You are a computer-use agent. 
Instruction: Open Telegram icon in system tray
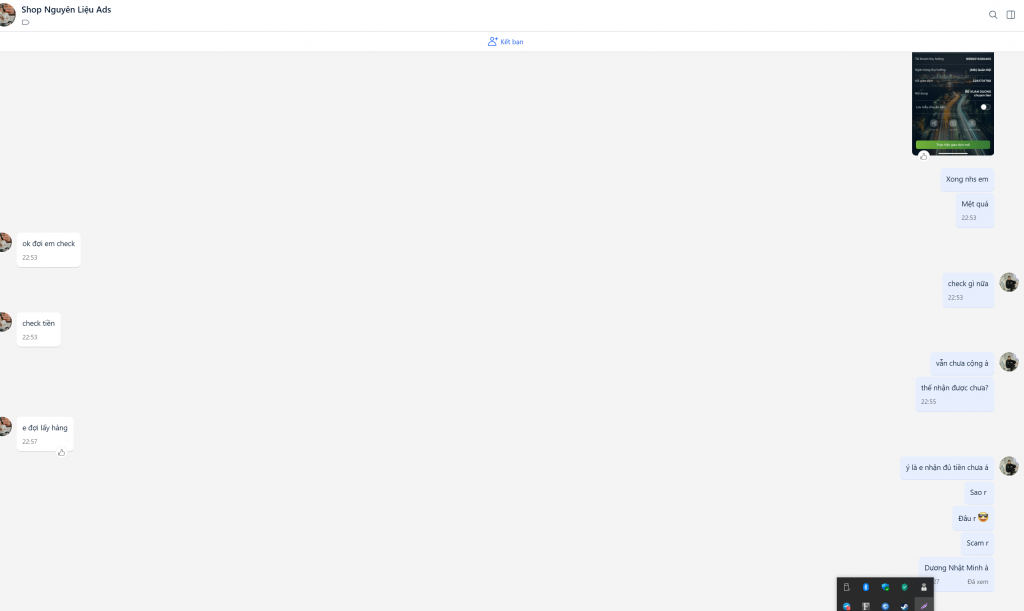(x=847, y=606)
